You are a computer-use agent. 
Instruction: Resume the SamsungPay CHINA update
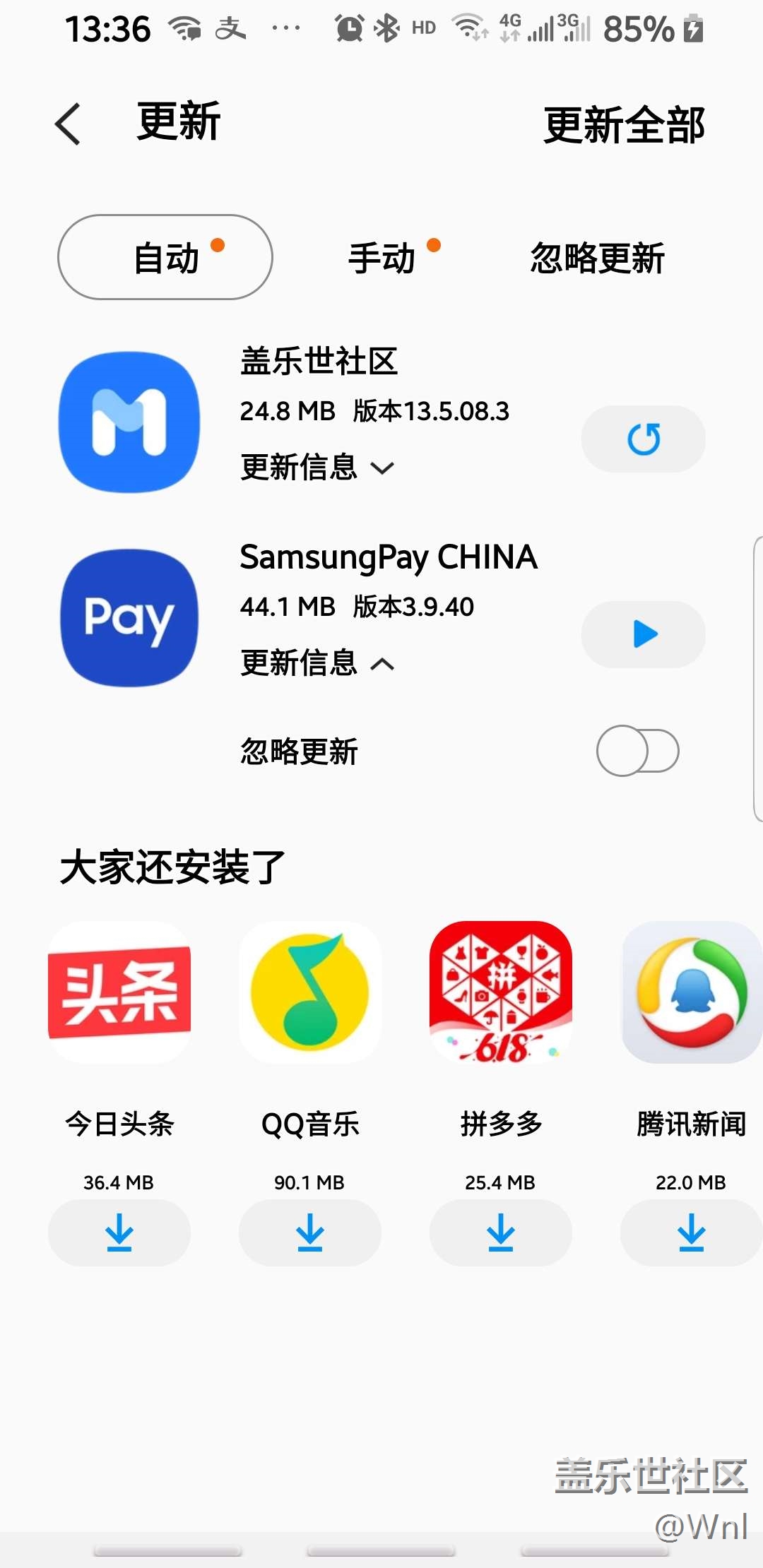click(644, 634)
